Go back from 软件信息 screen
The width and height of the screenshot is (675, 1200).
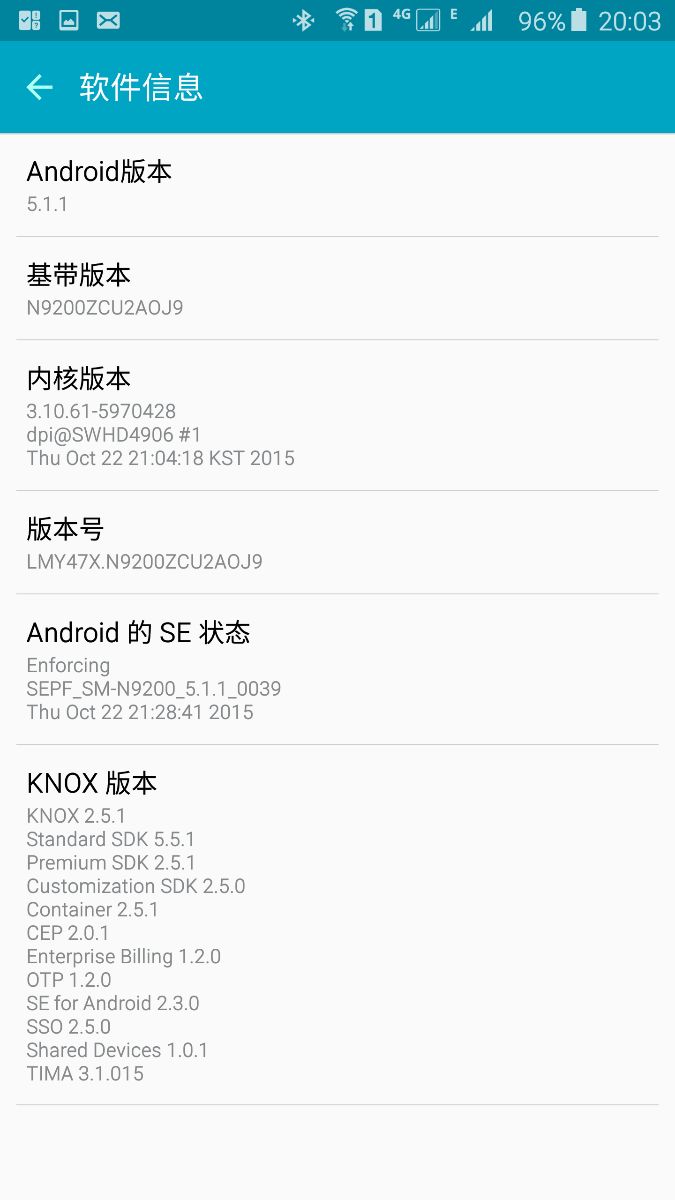(39, 88)
